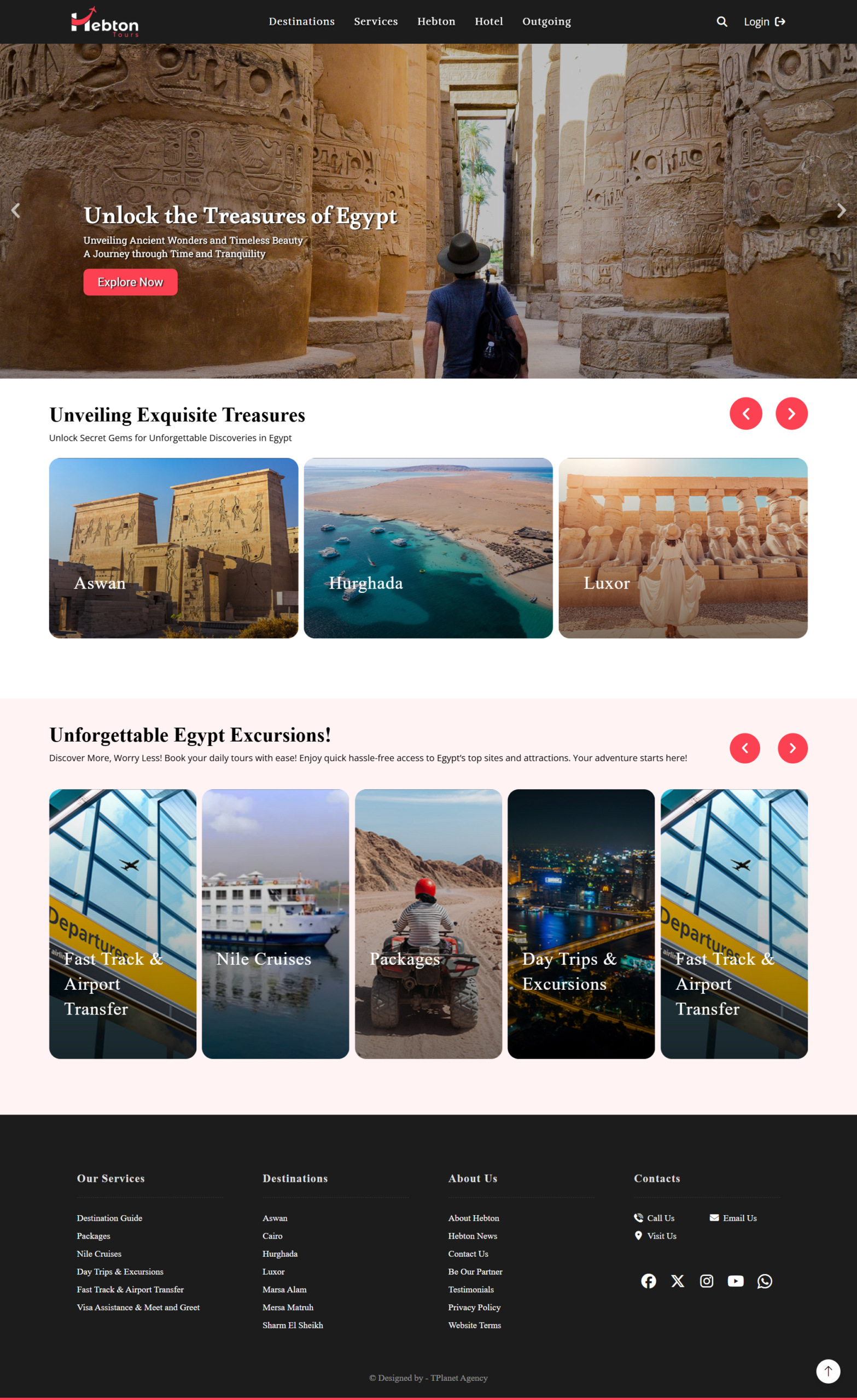Image resolution: width=857 pixels, height=1400 pixels.
Task: Tap the back-to-top arrow button
Action: tap(828, 1371)
